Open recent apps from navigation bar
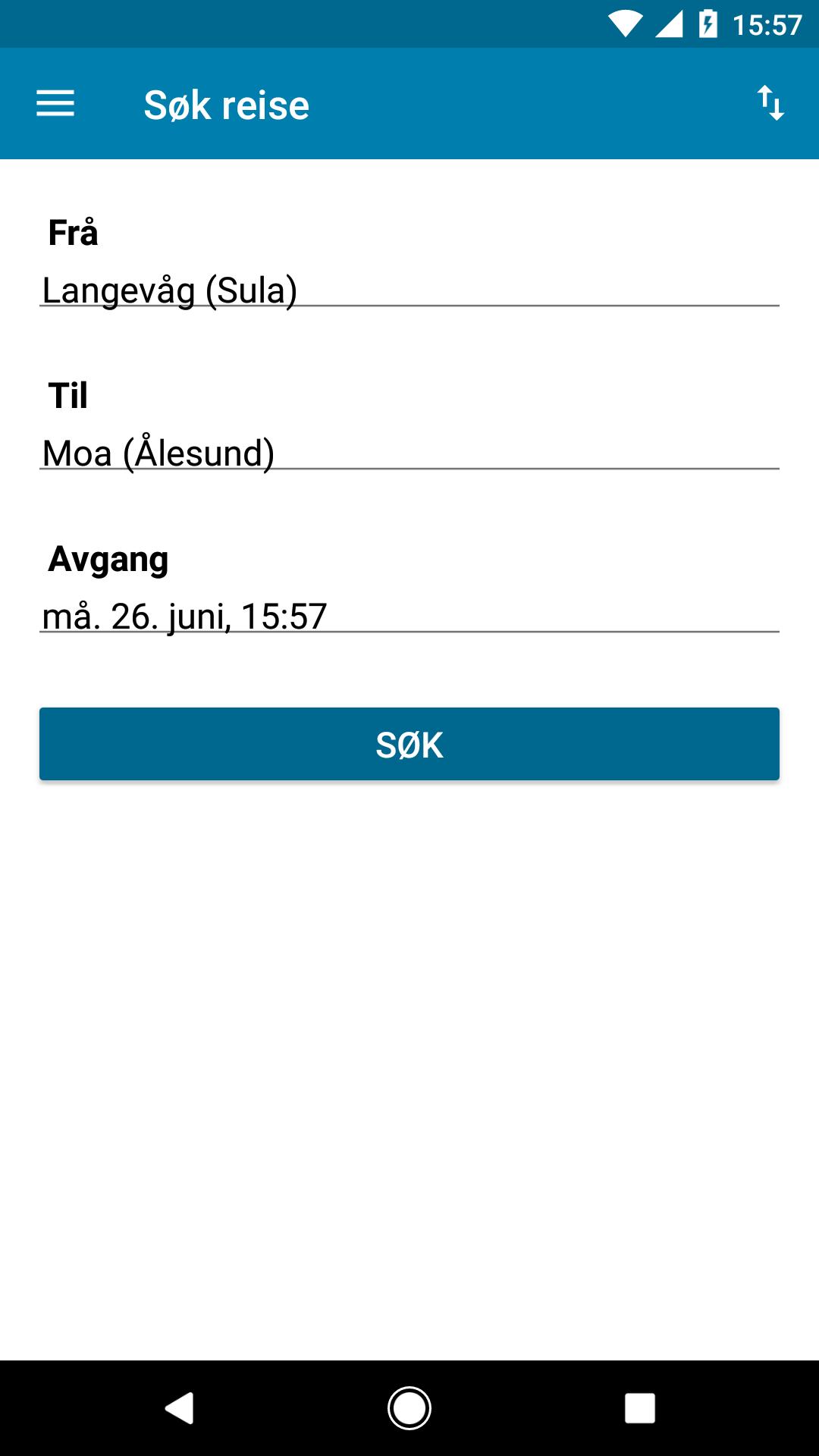The height and width of the screenshot is (1456, 819). 639,1408
